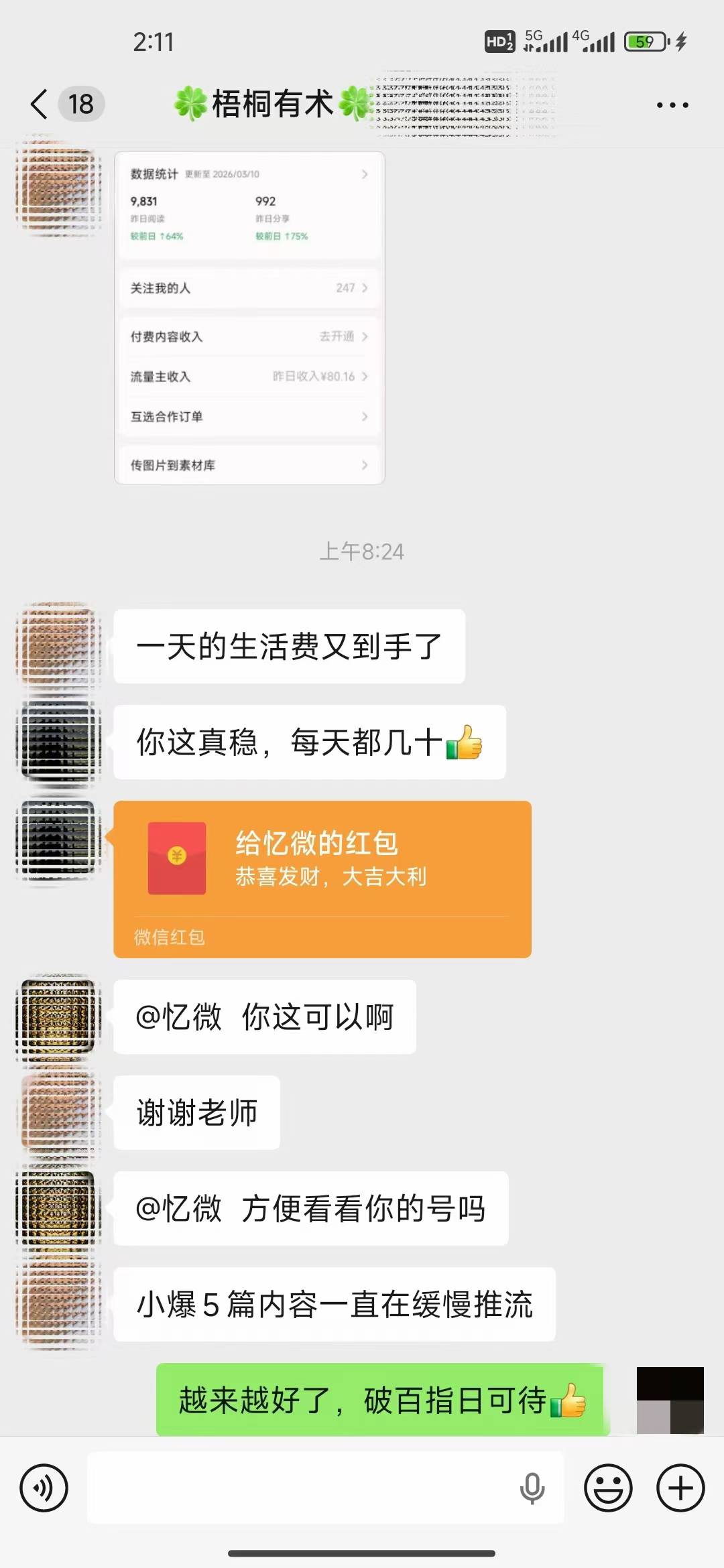
Task: Open the emoji sticker panel
Action: click(608, 1488)
